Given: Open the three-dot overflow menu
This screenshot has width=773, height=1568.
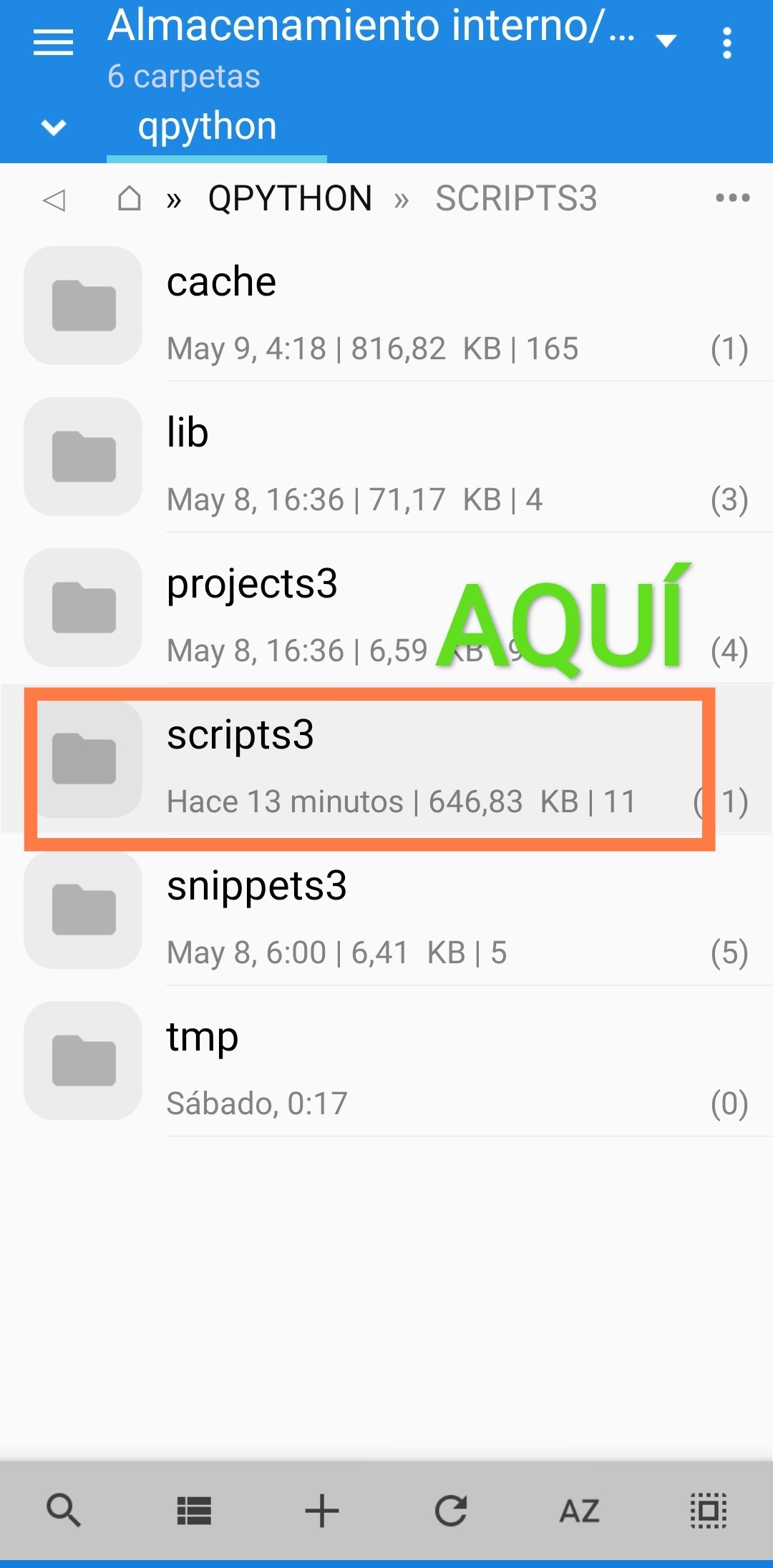Looking at the screenshot, I should (727, 43).
